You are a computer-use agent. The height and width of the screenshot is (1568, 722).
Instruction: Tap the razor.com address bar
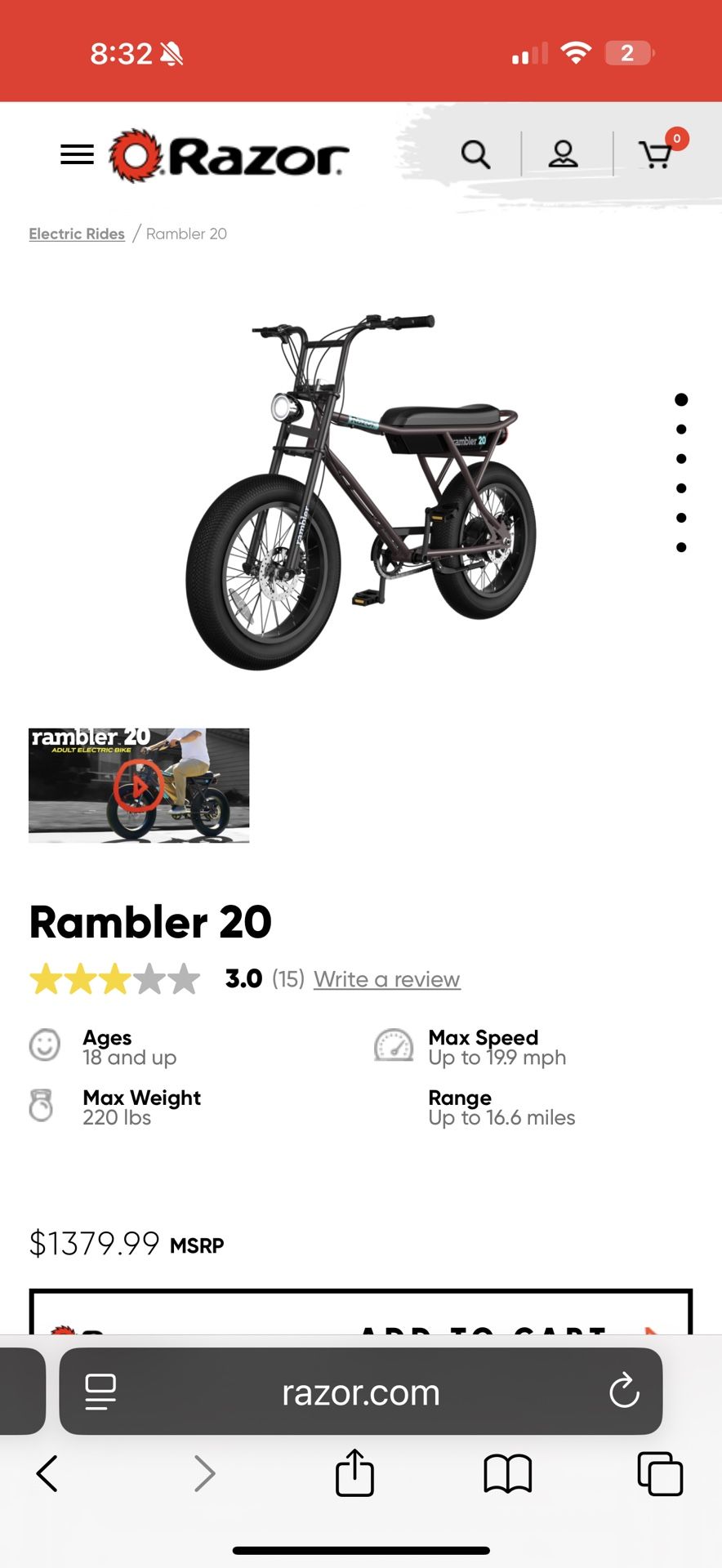360,1392
